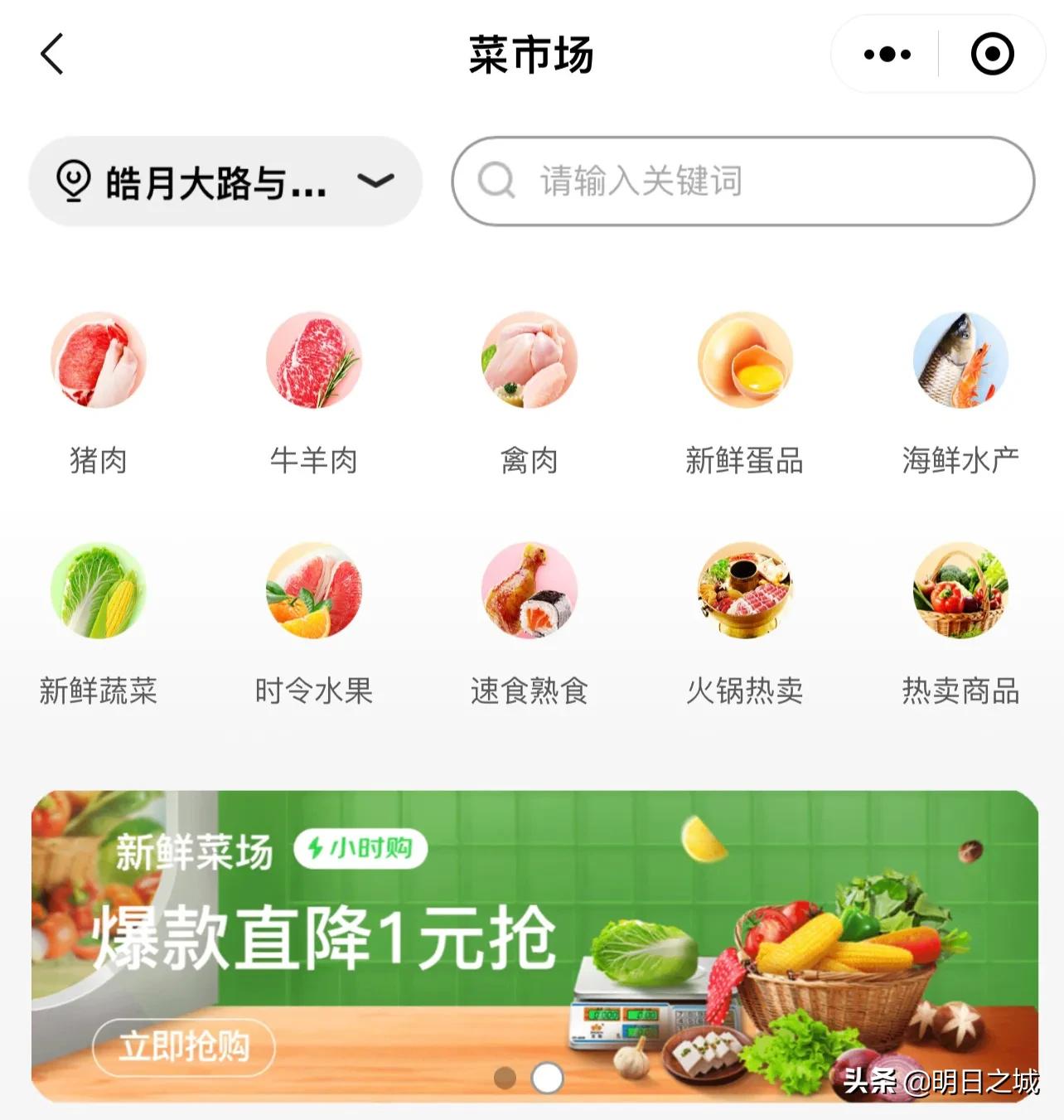Tap the 立即抢购 buy now button
Image resolution: width=1064 pixels, height=1120 pixels.
tap(184, 1049)
